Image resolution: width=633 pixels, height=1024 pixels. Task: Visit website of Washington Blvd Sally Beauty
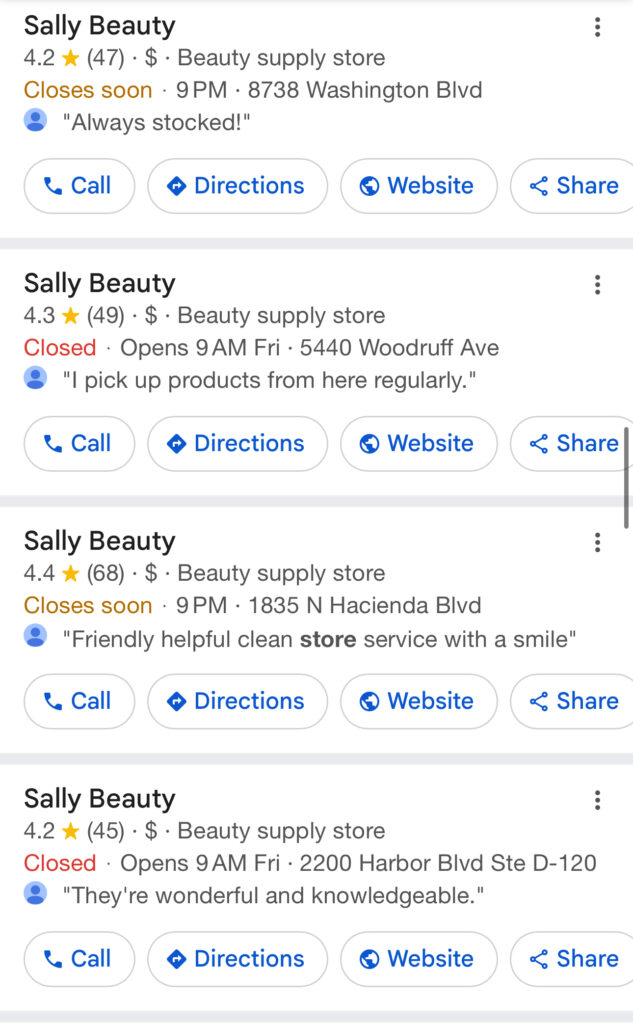click(x=418, y=186)
